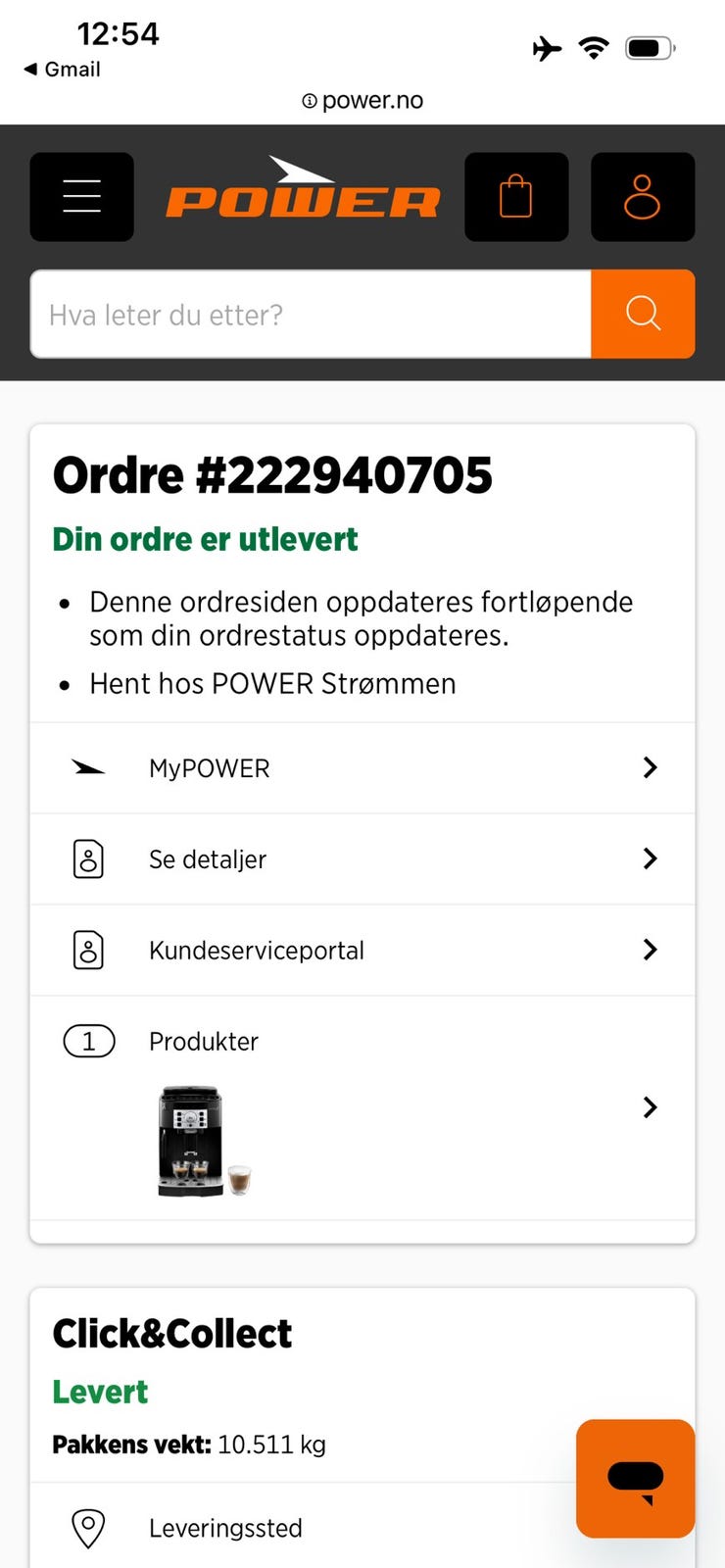The width and height of the screenshot is (725, 1568).
Task: Open 'Se detaljer' for the order
Action: point(362,859)
